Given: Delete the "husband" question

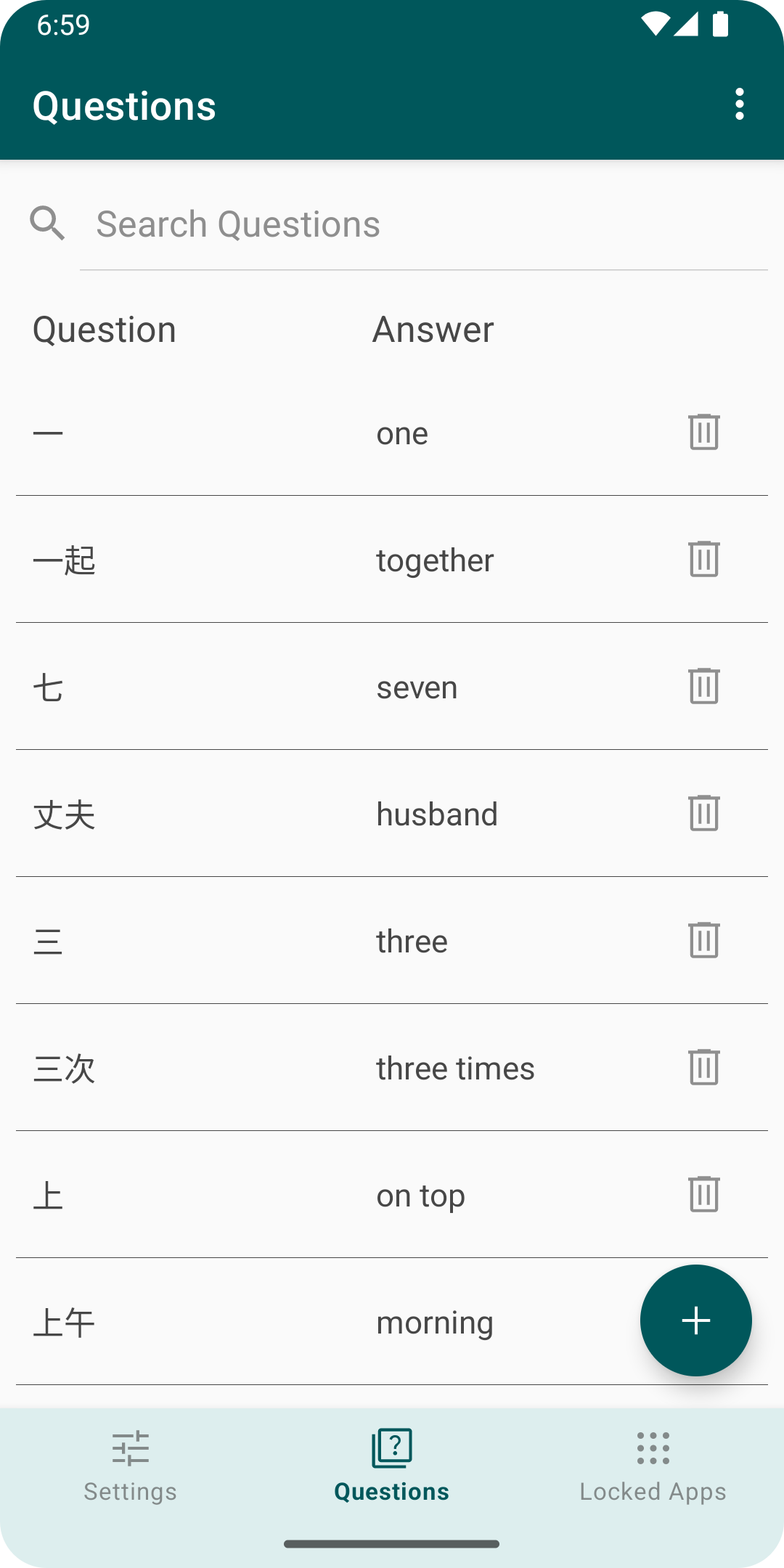Looking at the screenshot, I should pyautogui.click(x=703, y=814).
